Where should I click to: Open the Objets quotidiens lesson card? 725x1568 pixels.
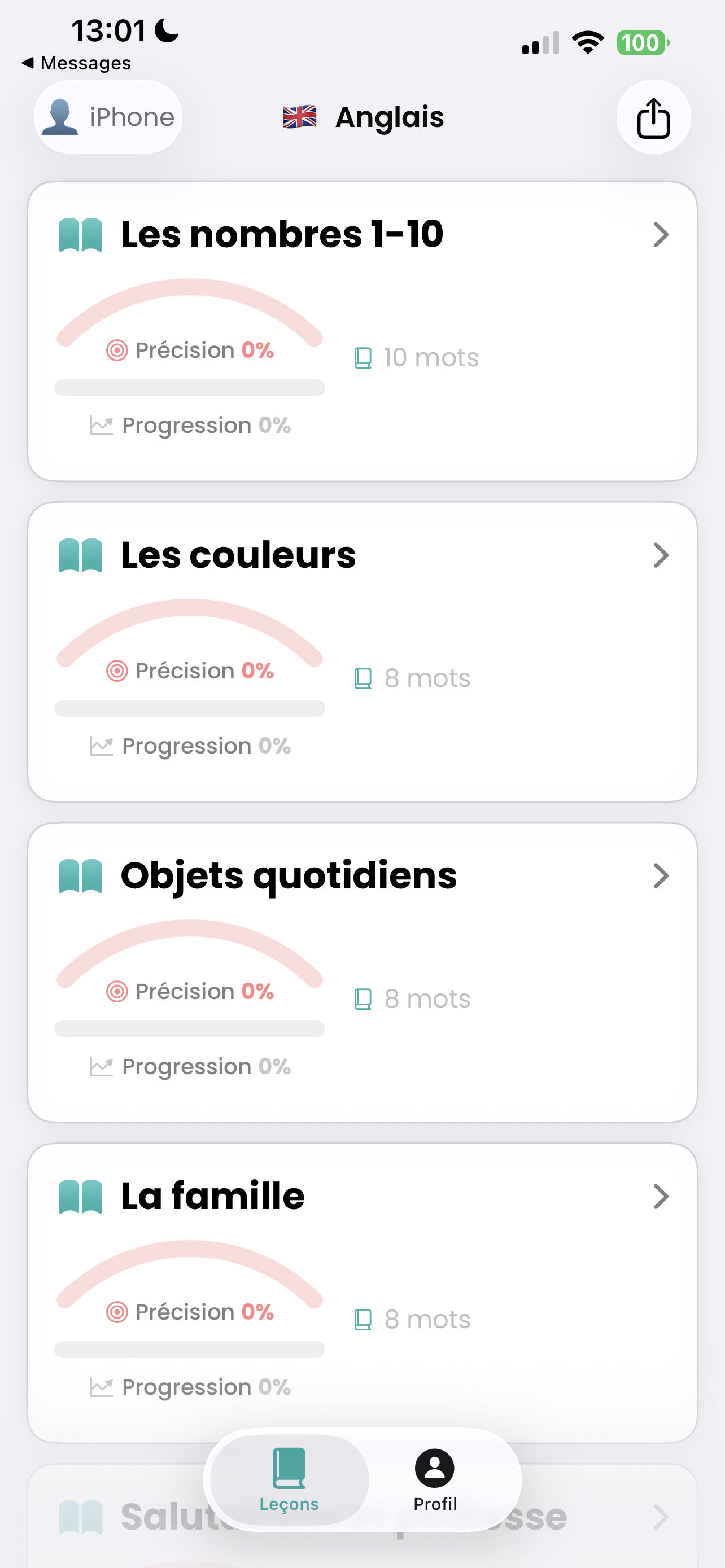[x=362, y=972]
